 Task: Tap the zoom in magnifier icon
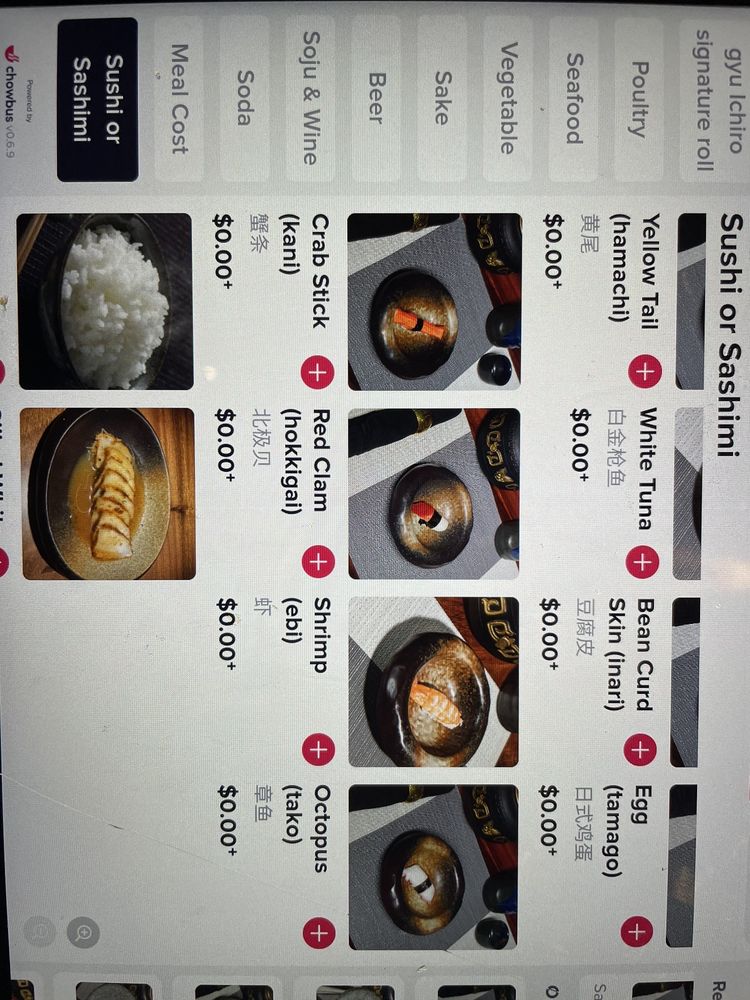(84, 933)
